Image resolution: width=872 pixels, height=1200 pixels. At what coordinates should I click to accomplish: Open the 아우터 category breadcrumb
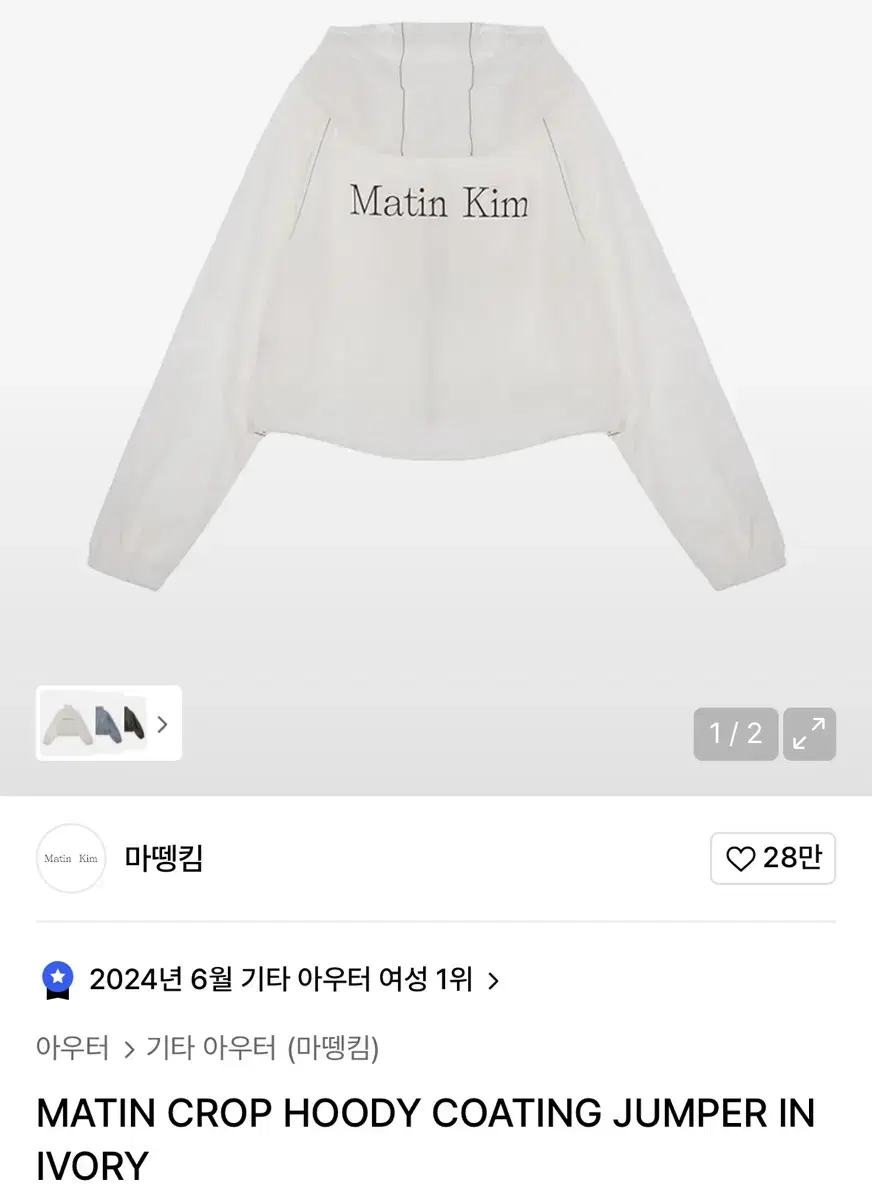[72, 1050]
